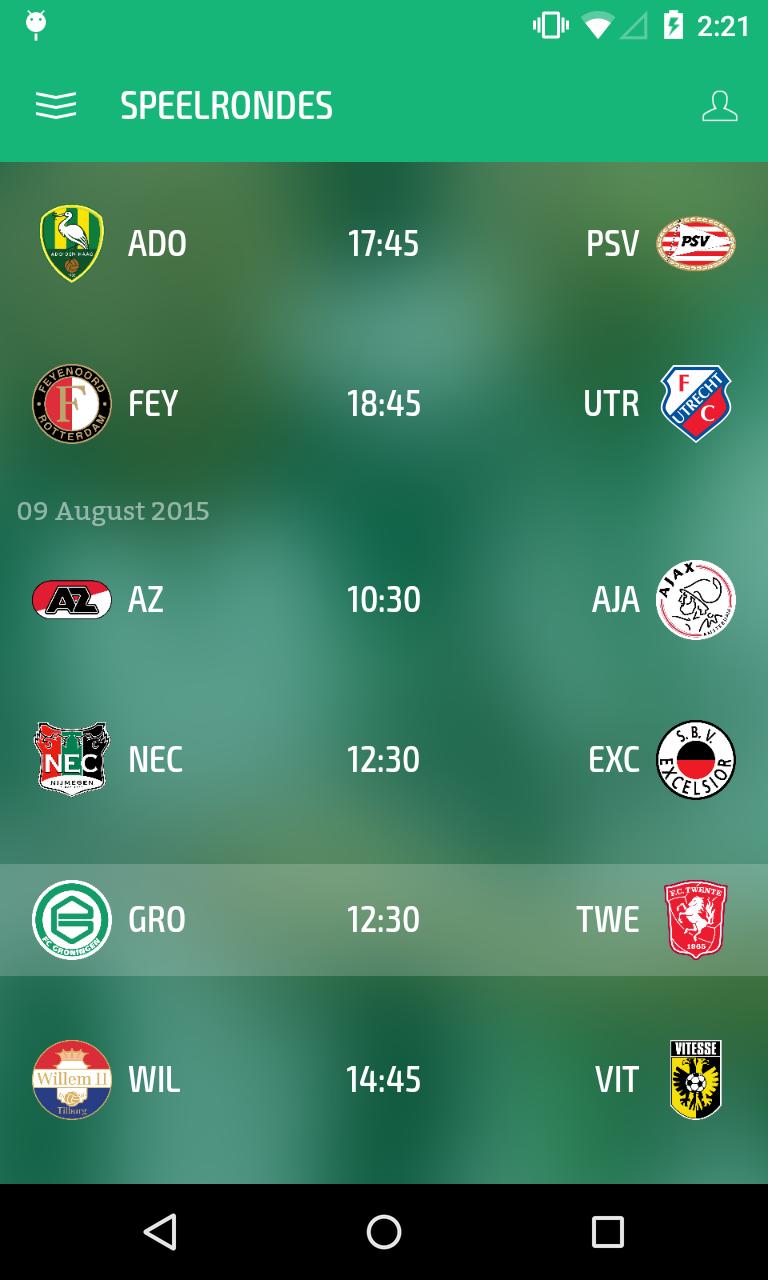The image size is (768, 1280).
Task: Open the SBV Excelsior badge
Action: (x=696, y=759)
